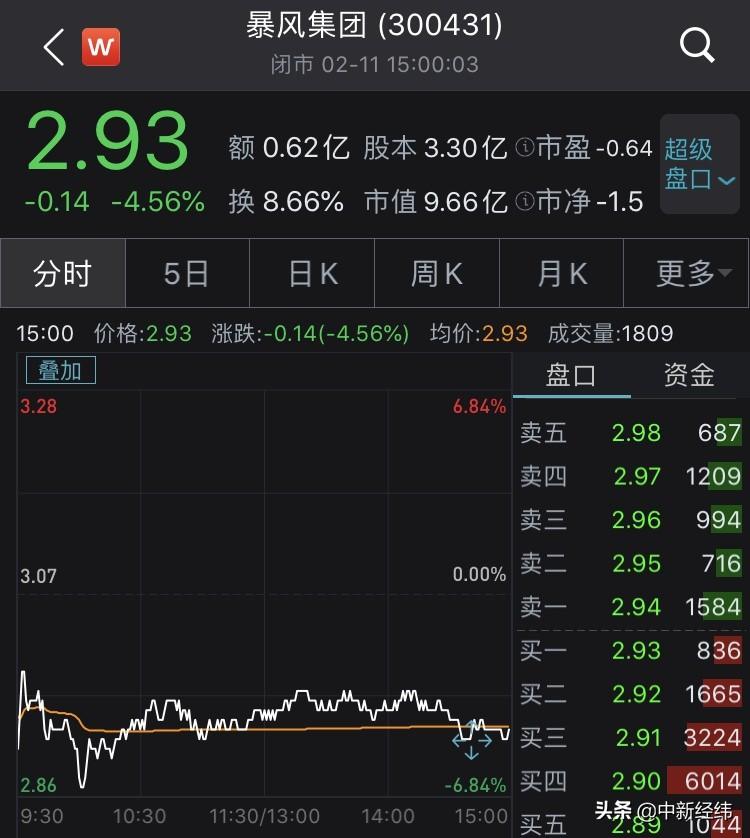Tap the red W icon

pos(101,47)
